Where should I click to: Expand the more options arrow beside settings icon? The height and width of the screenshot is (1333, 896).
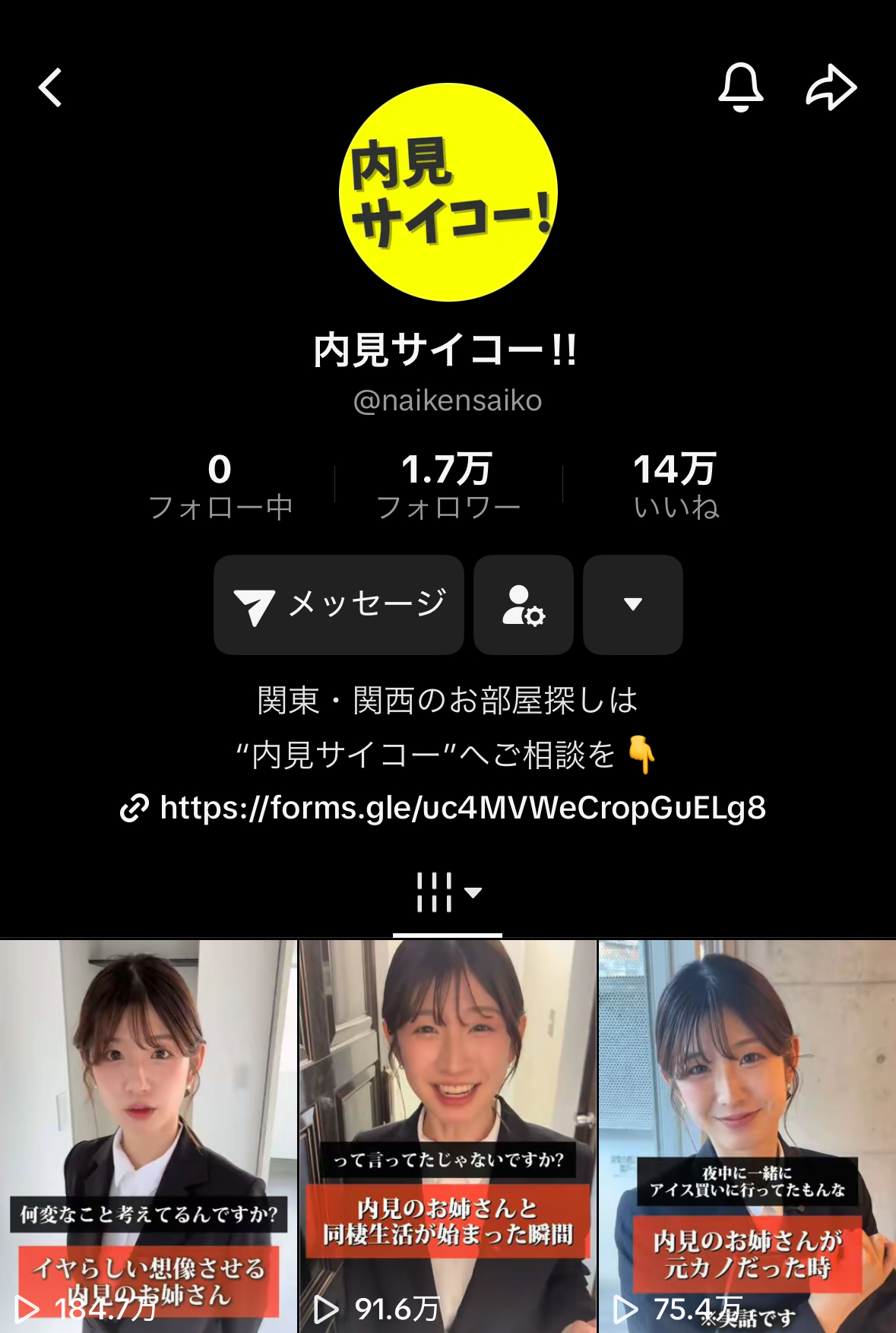pos(632,605)
